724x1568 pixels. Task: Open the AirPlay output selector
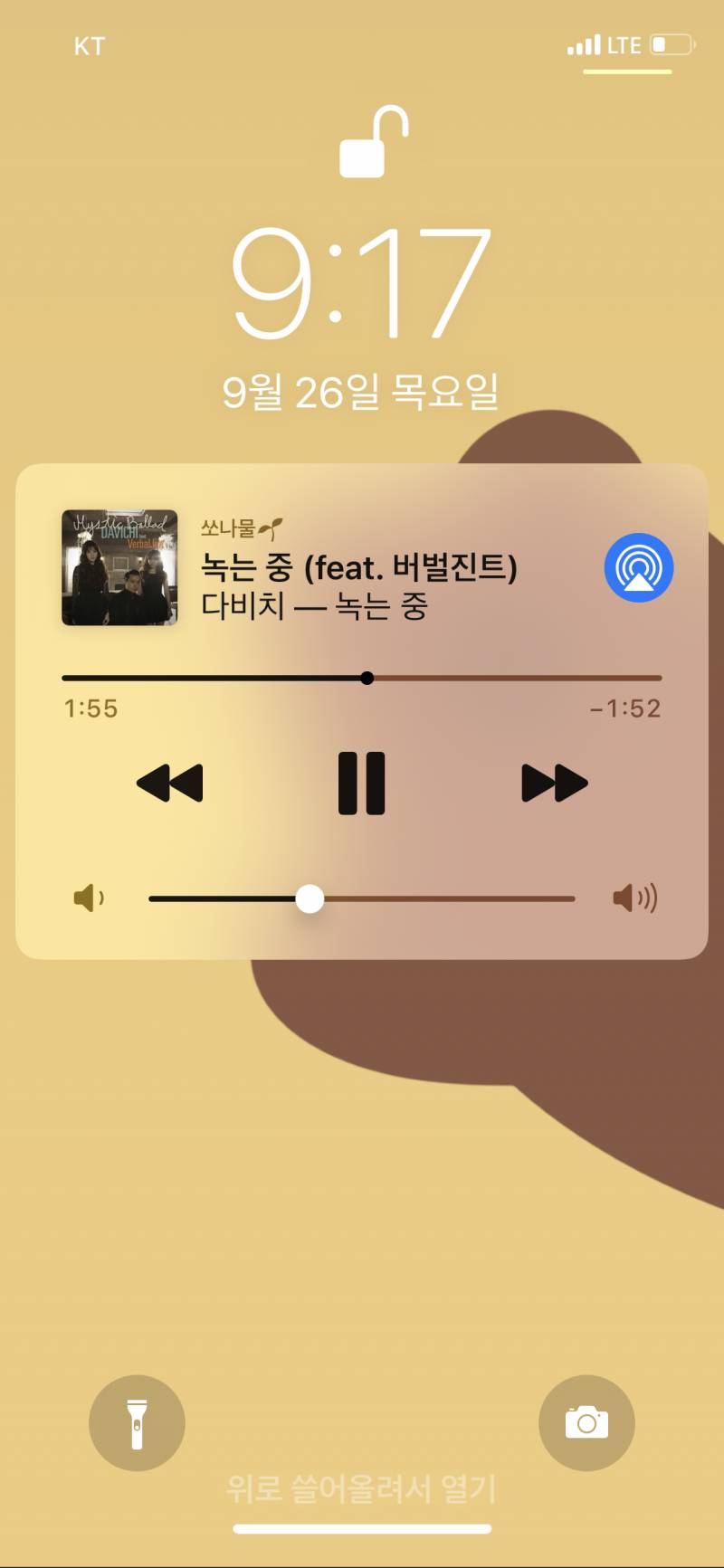click(x=638, y=567)
